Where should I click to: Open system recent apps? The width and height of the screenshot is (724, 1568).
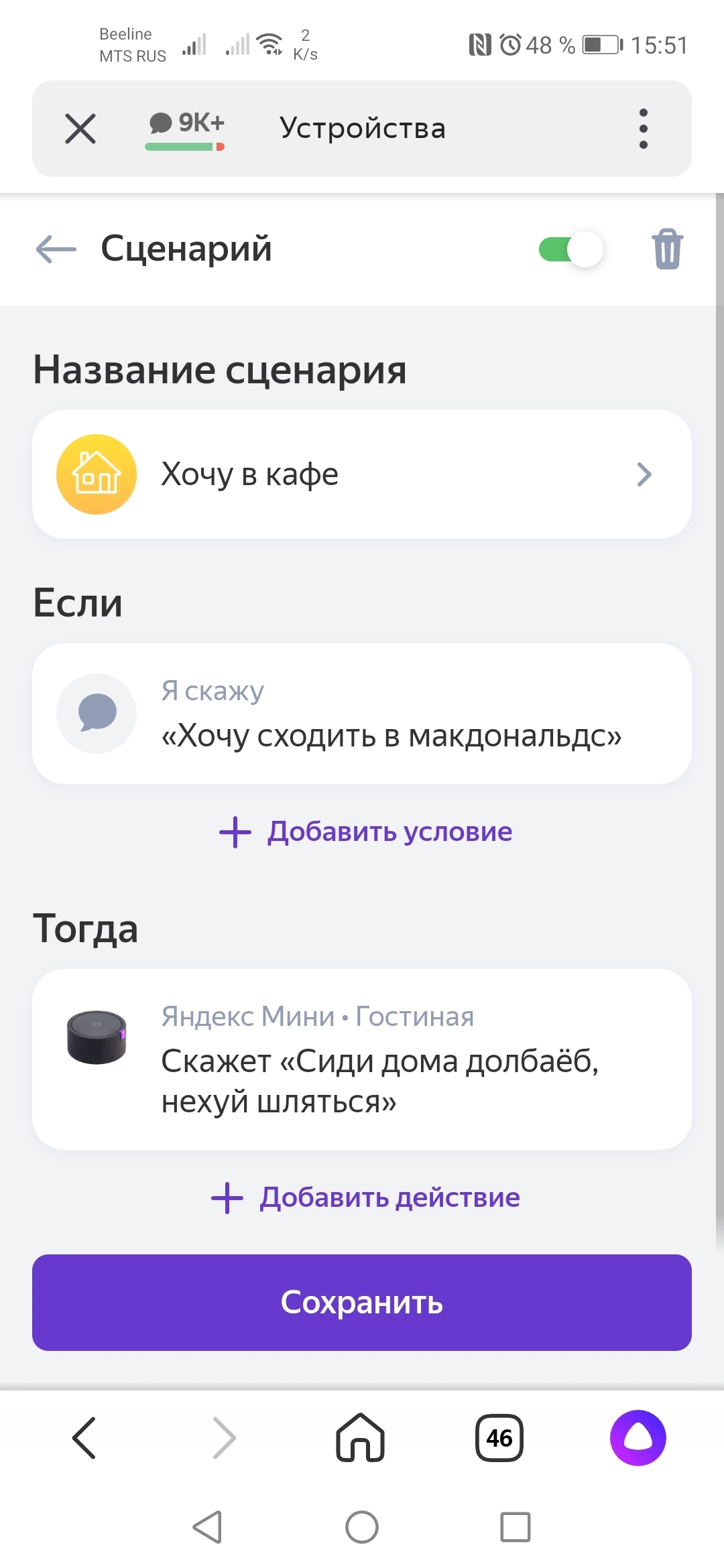point(516,1527)
